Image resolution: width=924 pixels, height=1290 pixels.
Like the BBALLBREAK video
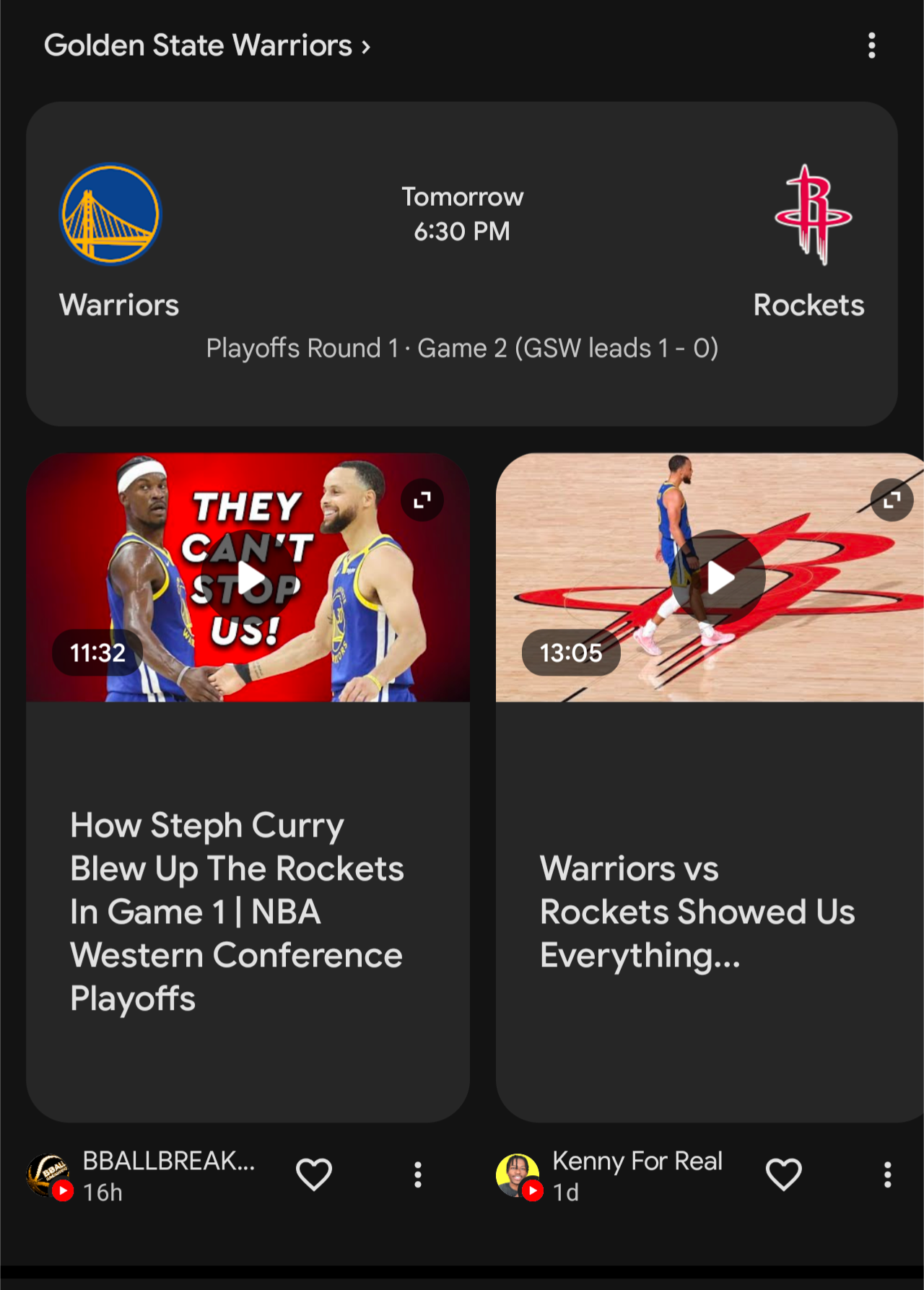coord(314,1174)
